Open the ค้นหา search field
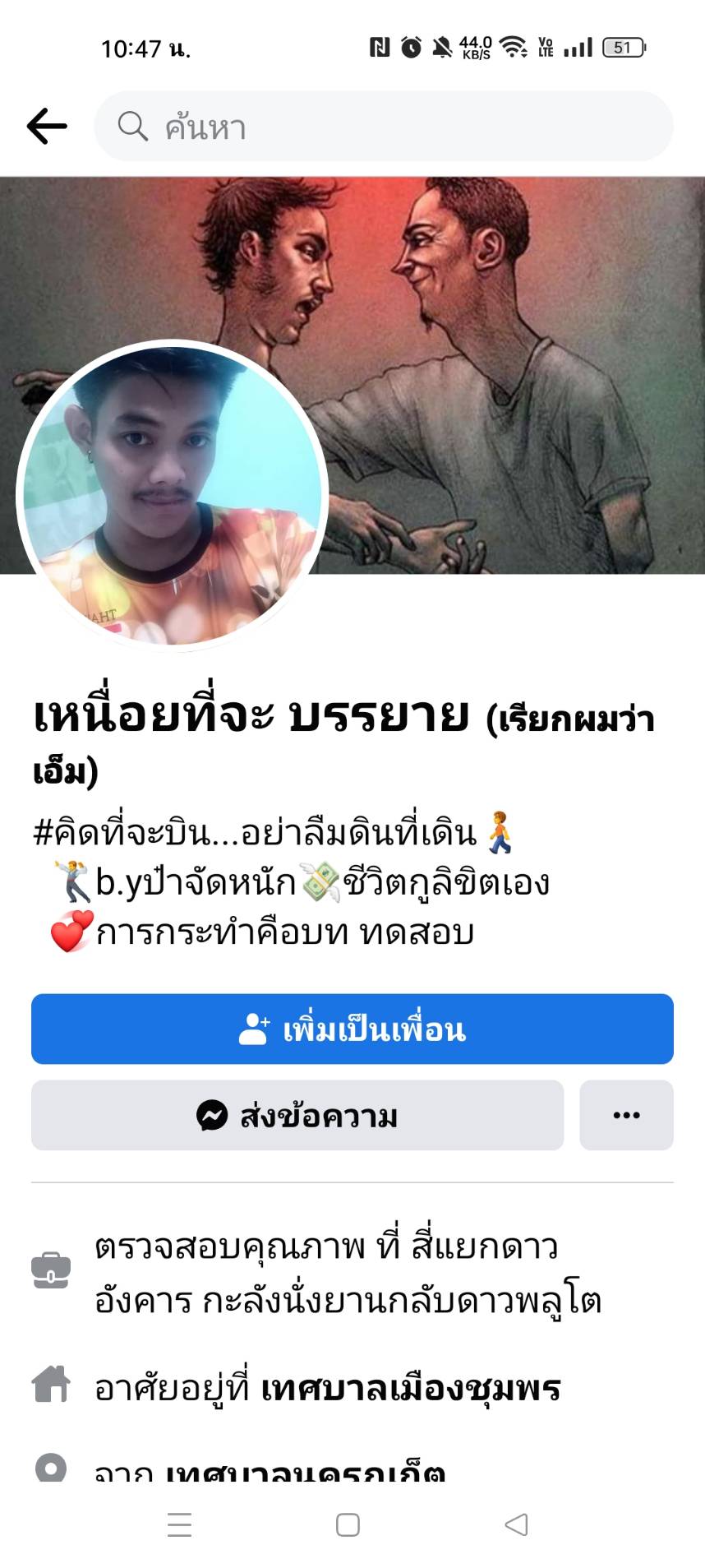Viewport: 705px width, 1568px height. coord(384,127)
